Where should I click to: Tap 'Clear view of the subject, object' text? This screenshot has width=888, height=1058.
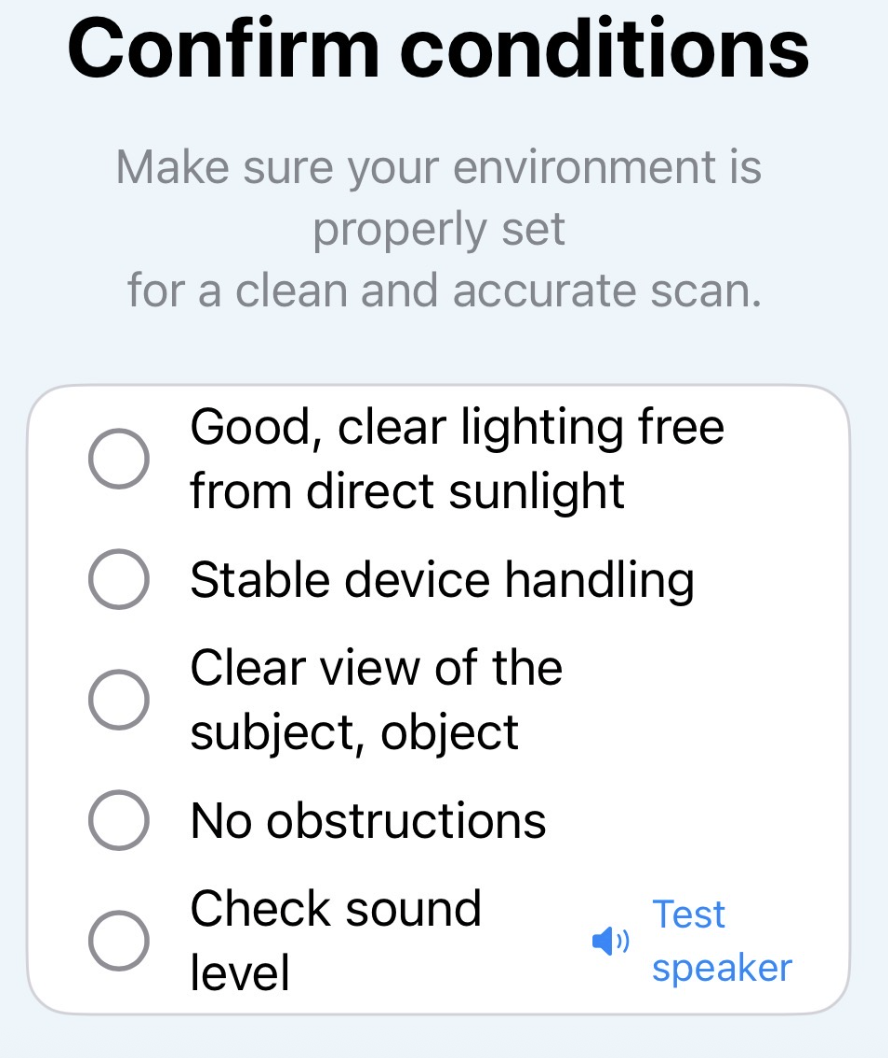pos(376,699)
